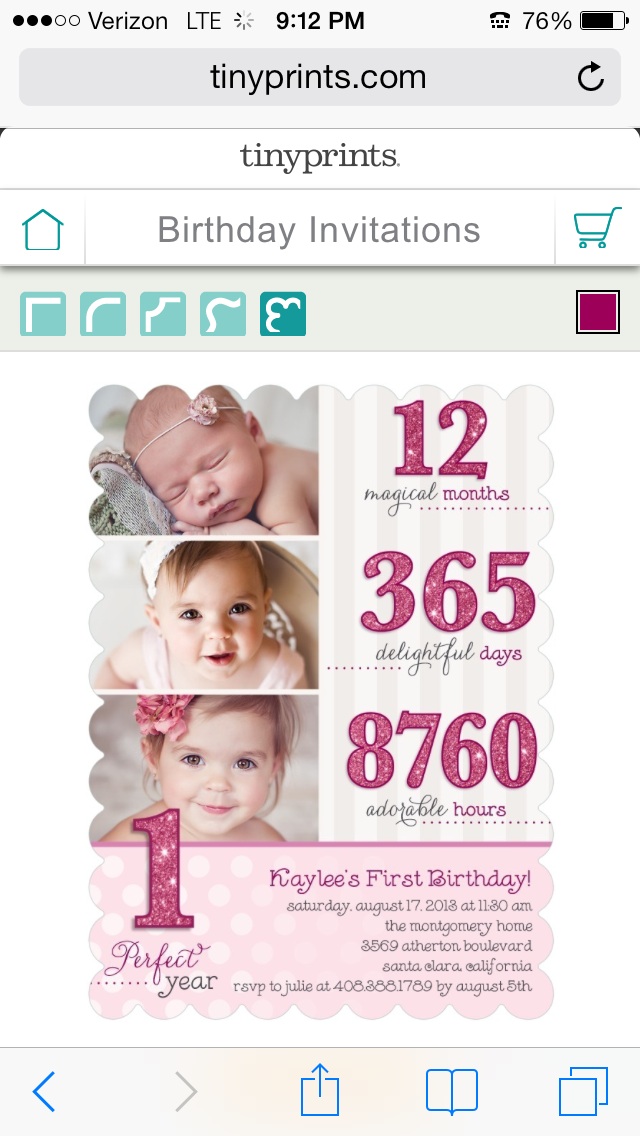Reload the current page
The width and height of the screenshot is (640, 1136).
point(591,77)
